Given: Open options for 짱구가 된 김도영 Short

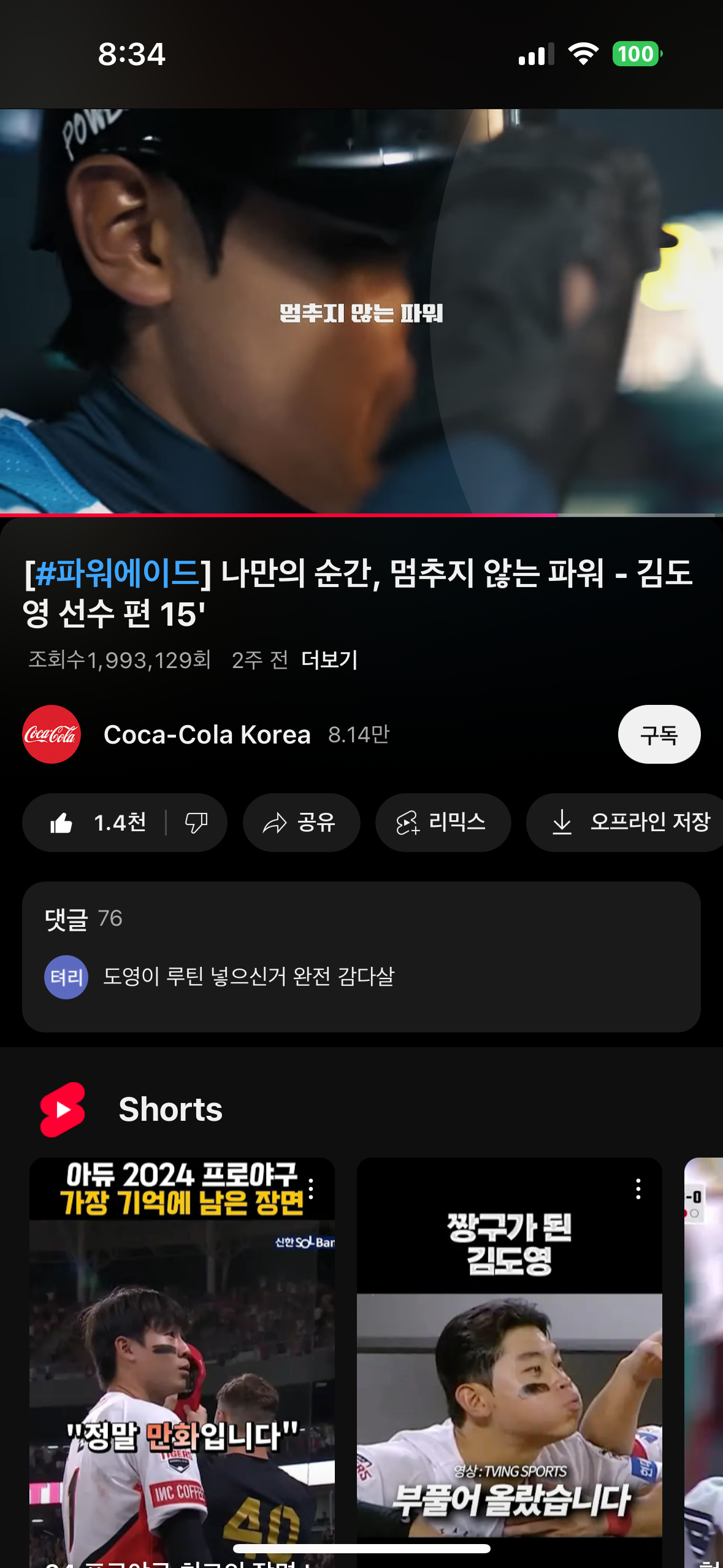Looking at the screenshot, I should coord(638,1189).
